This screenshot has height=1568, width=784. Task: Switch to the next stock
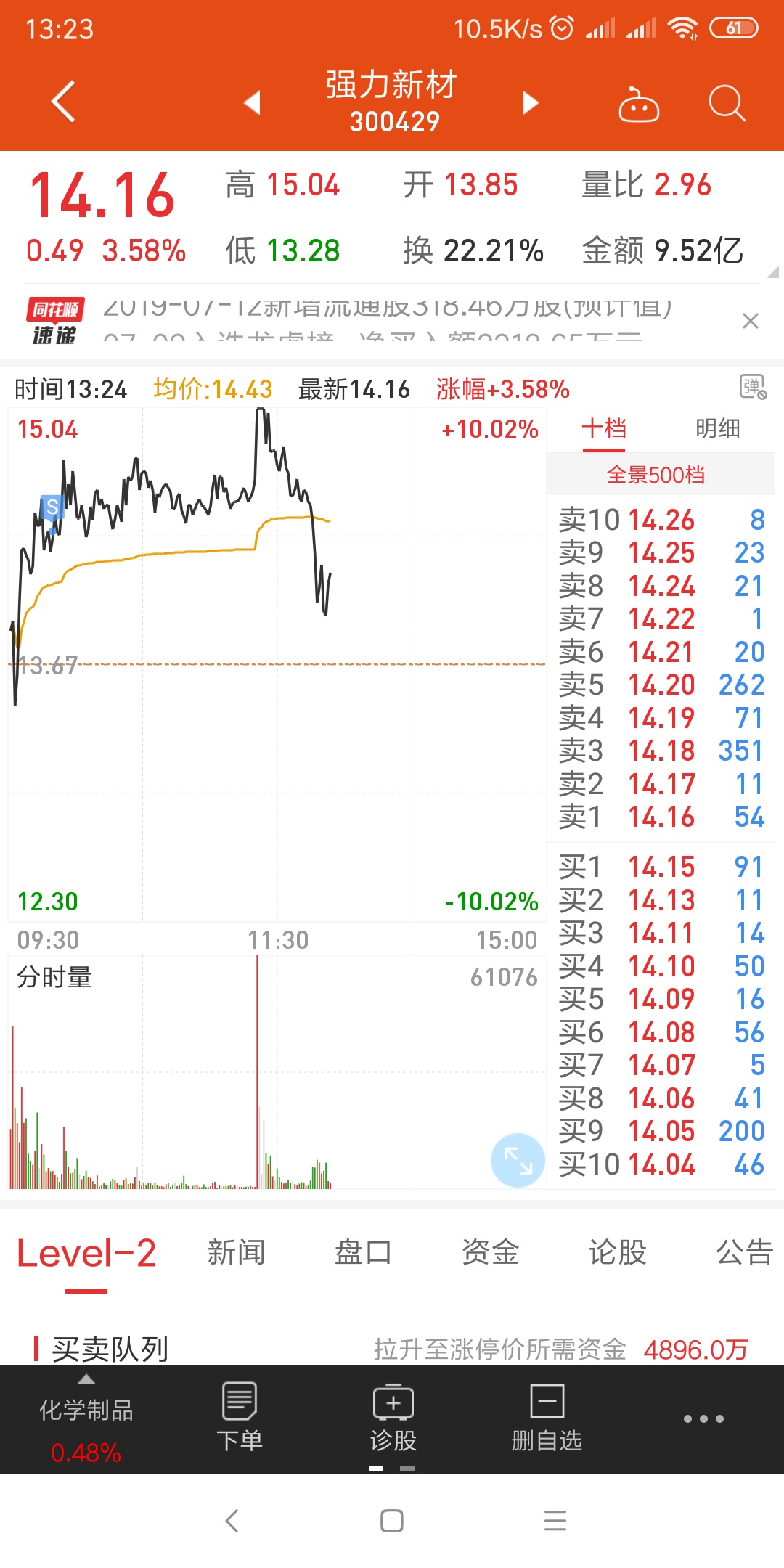[531, 102]
